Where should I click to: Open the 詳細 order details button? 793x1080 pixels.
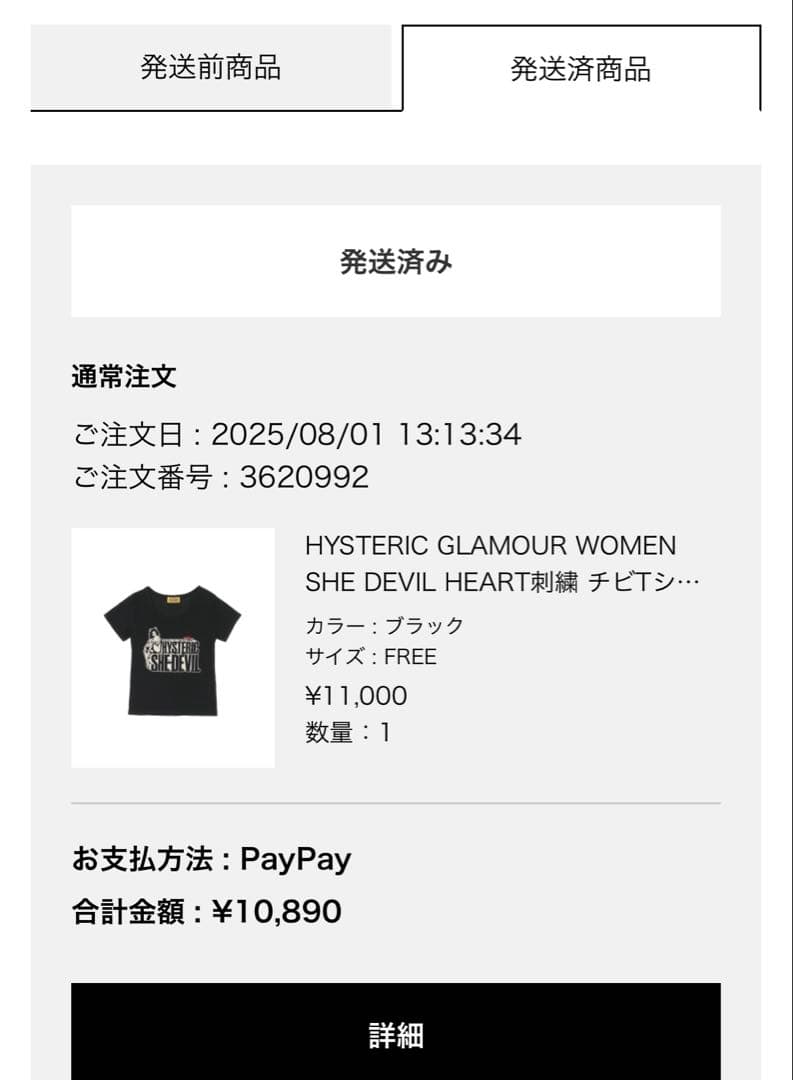click(x=396, y=1034)
